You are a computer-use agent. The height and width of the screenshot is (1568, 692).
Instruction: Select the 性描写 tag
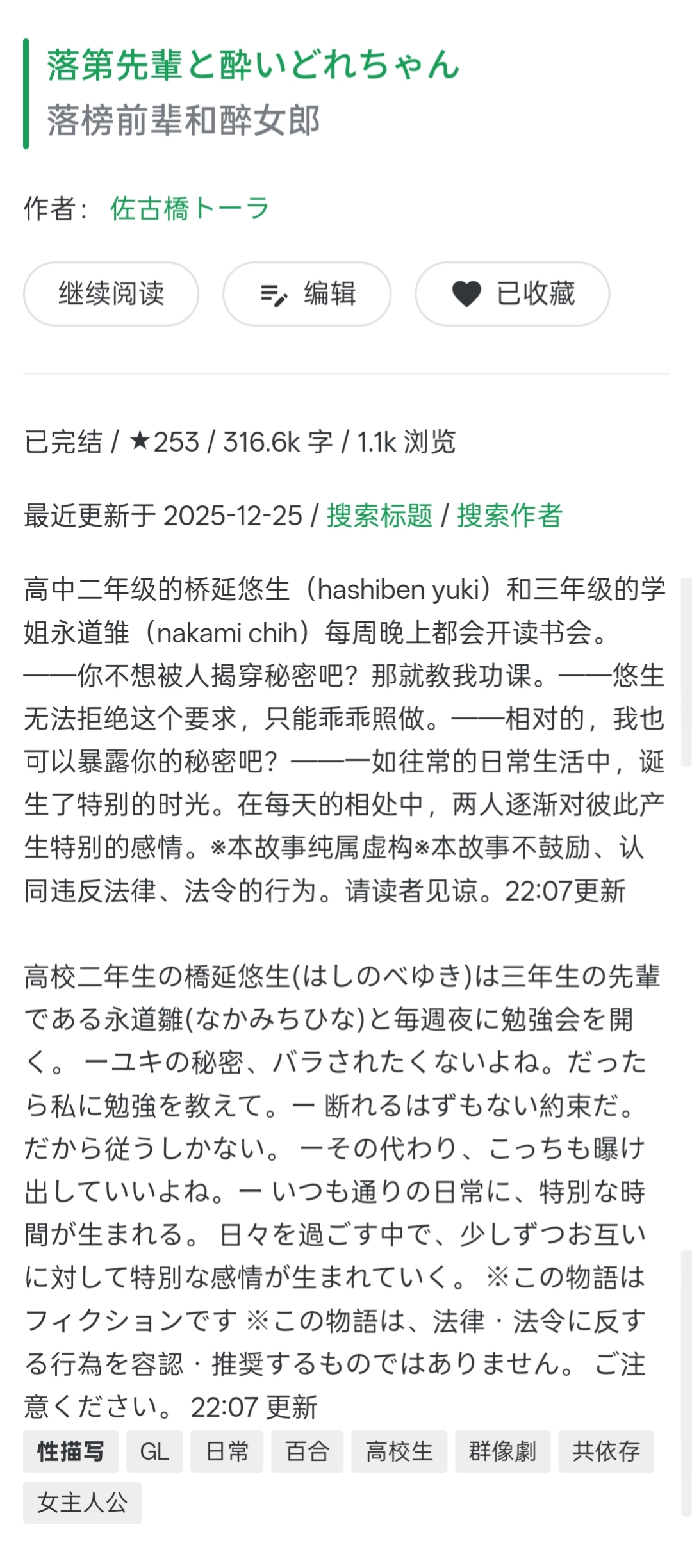click(x=70, y=1451)
